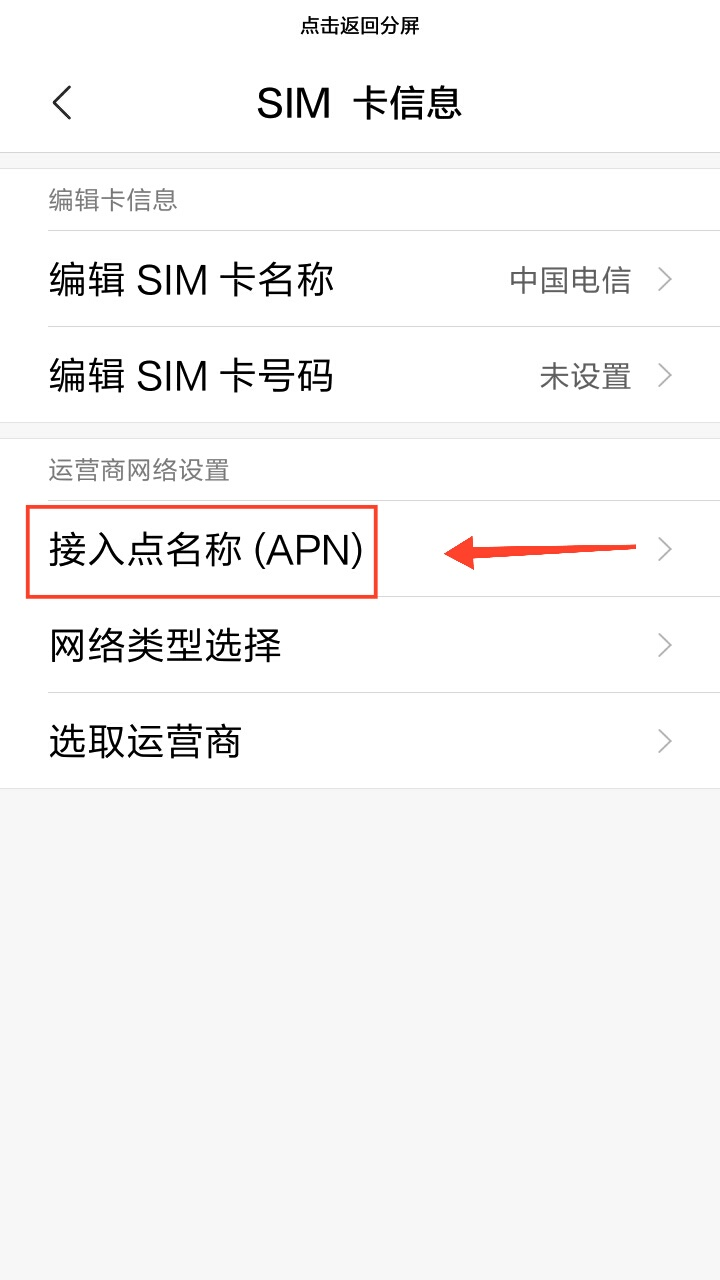Viewport: 720px width, 1280px height.
Task: Open 编辑 SIM 卡名称 setting
Action: 360,279
